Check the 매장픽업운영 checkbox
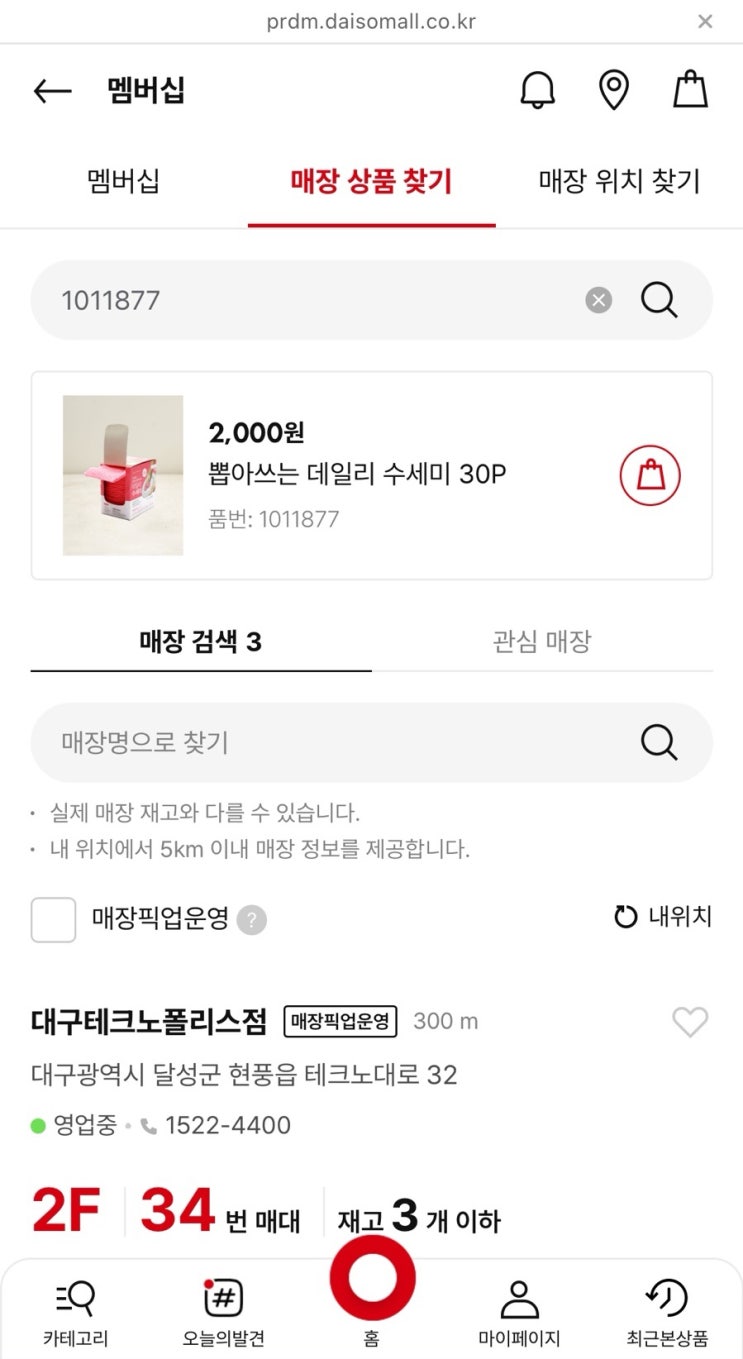 53,919
